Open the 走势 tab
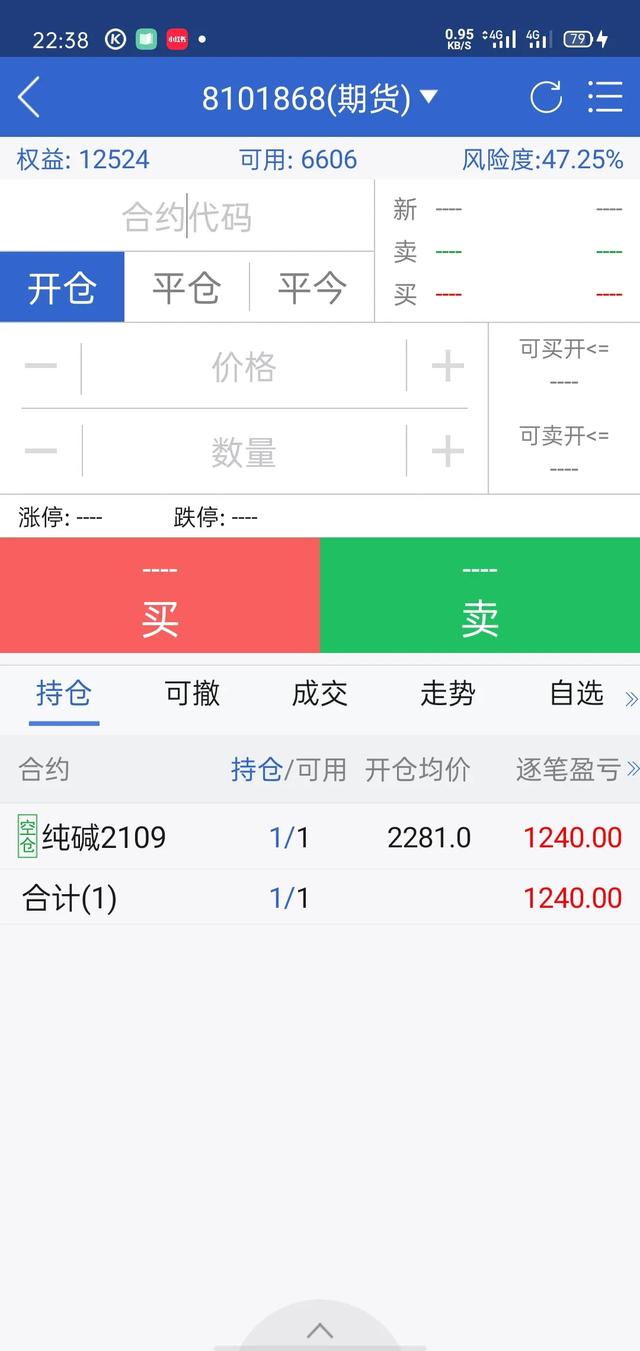This screenshot has width=640, height=1351. [448, 693]
